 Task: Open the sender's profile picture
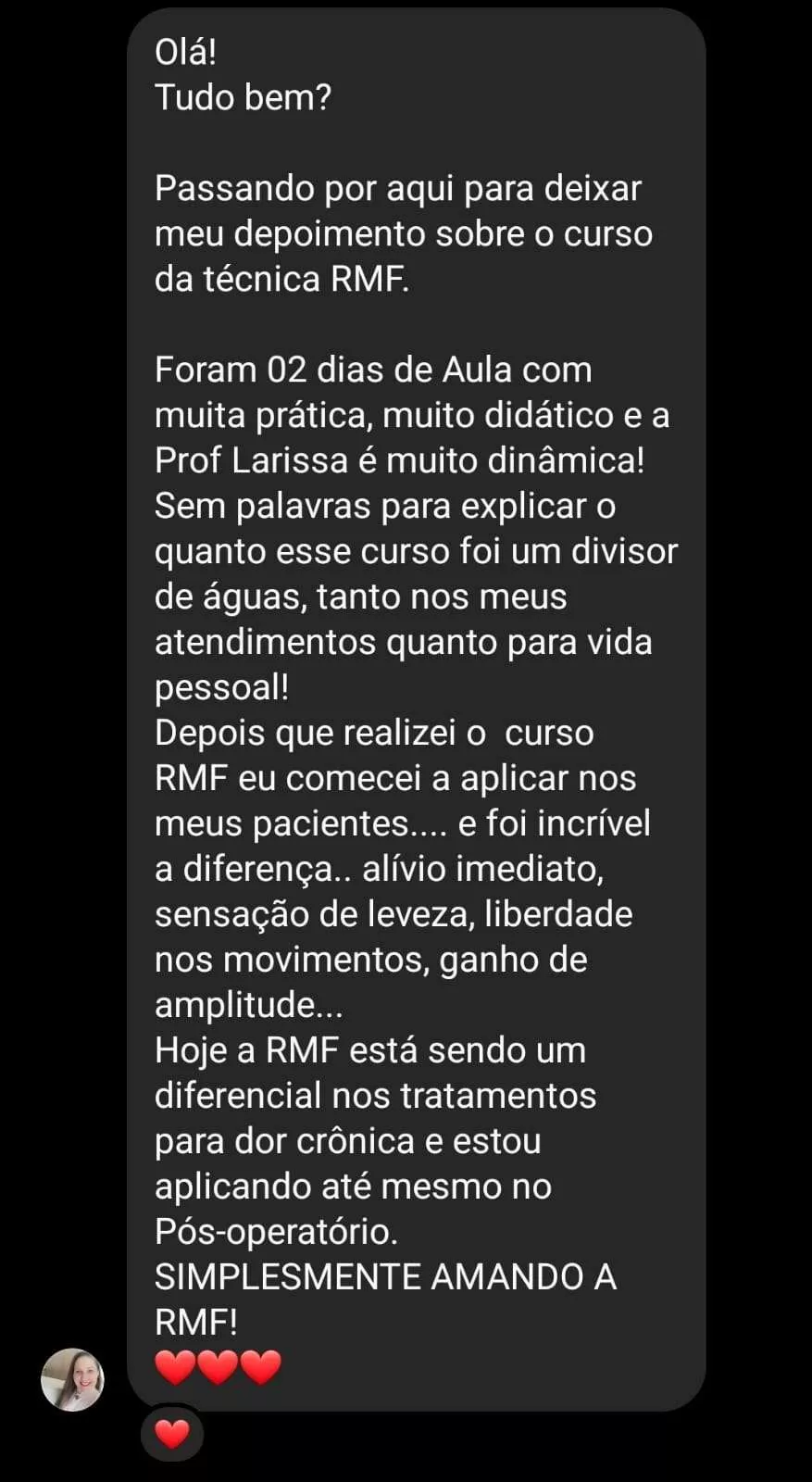(72, 1379)
